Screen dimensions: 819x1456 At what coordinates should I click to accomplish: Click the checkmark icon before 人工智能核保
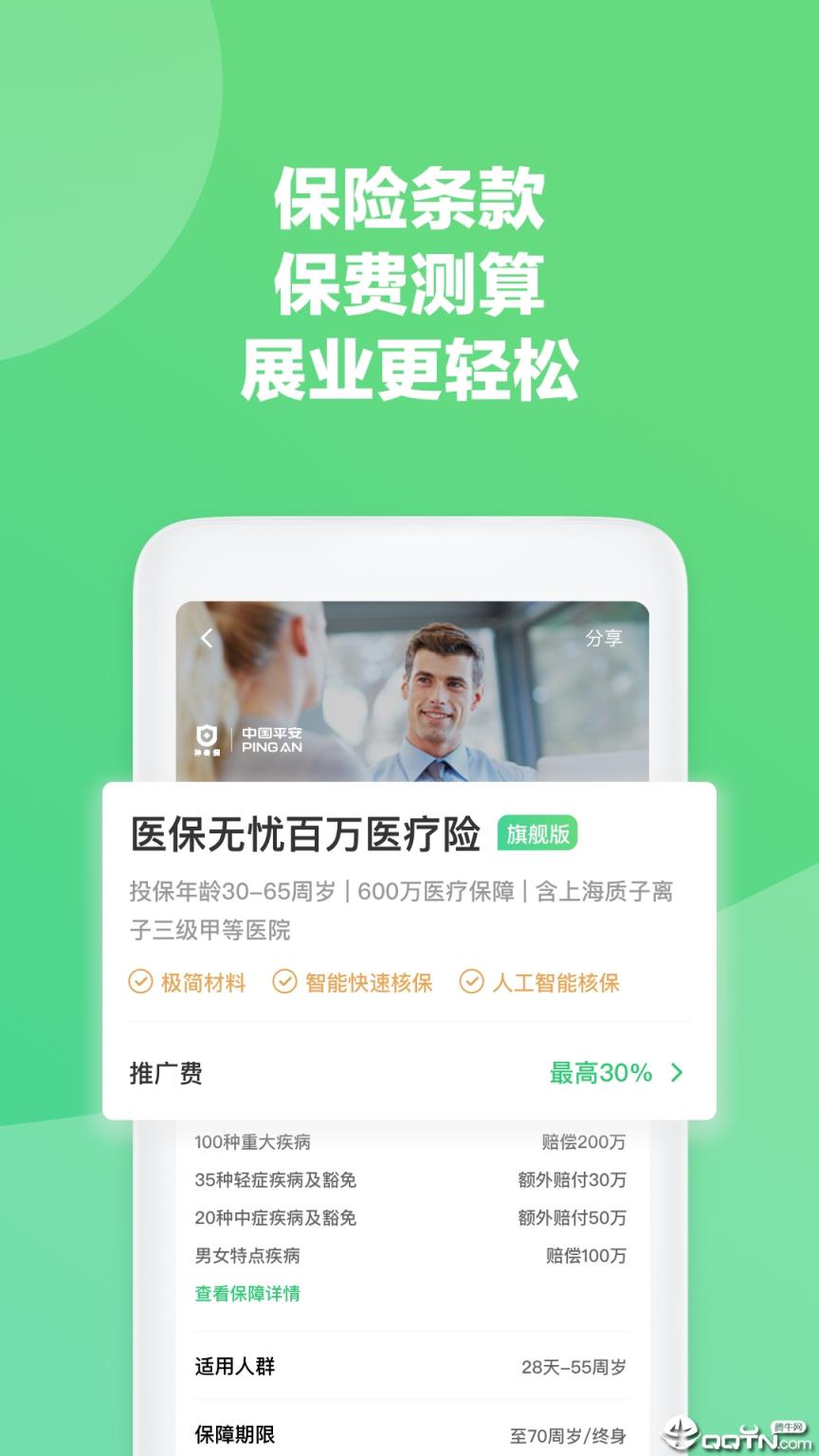[x=468, y=983]
